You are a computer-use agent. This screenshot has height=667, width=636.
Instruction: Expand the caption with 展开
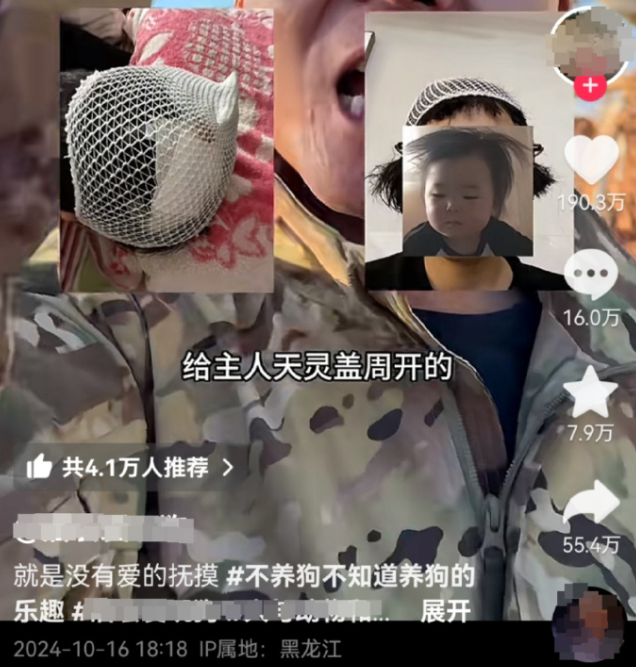click(445, 611)
